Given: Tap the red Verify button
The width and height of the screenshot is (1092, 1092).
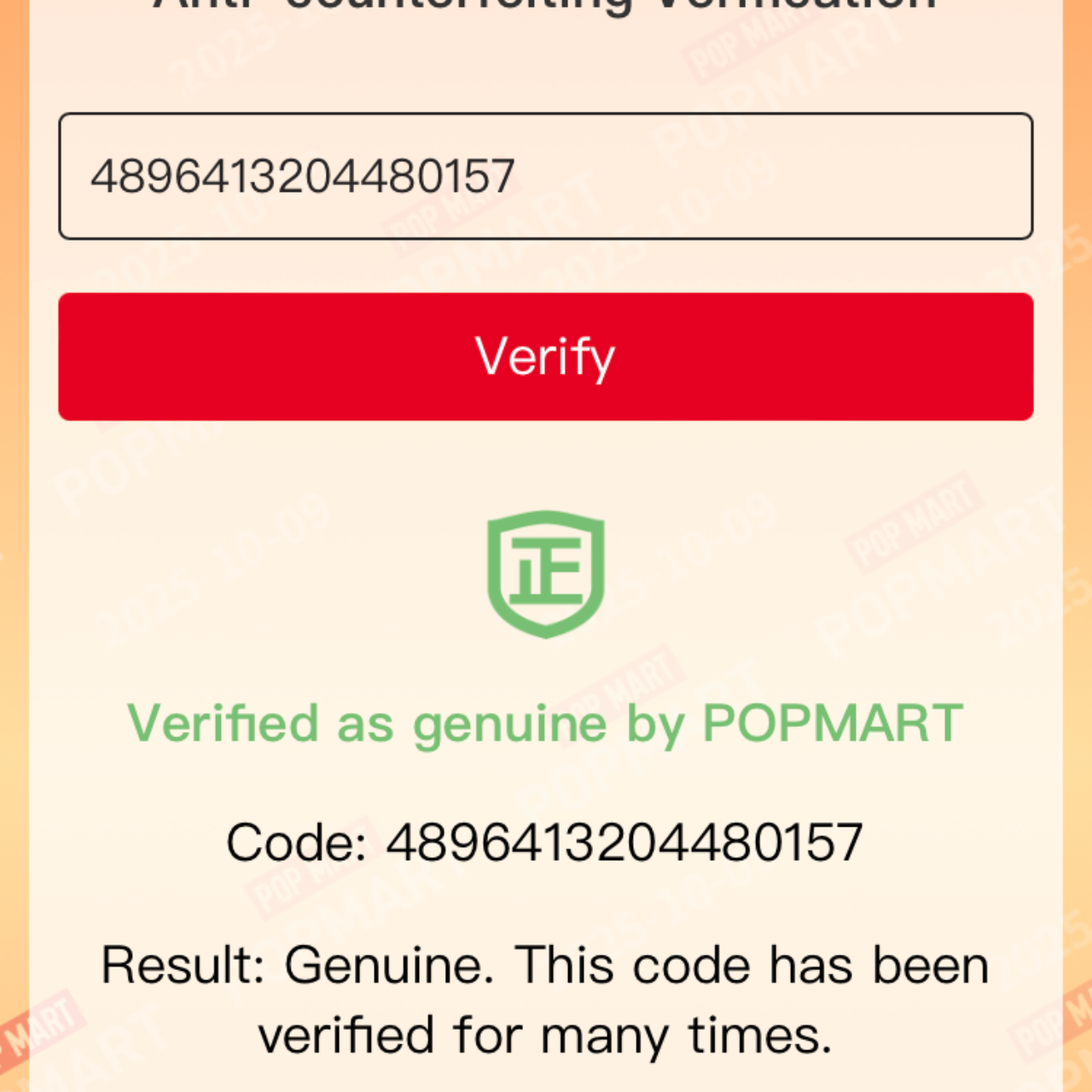Looking at the screenshot, I should [x=546, y=357].
